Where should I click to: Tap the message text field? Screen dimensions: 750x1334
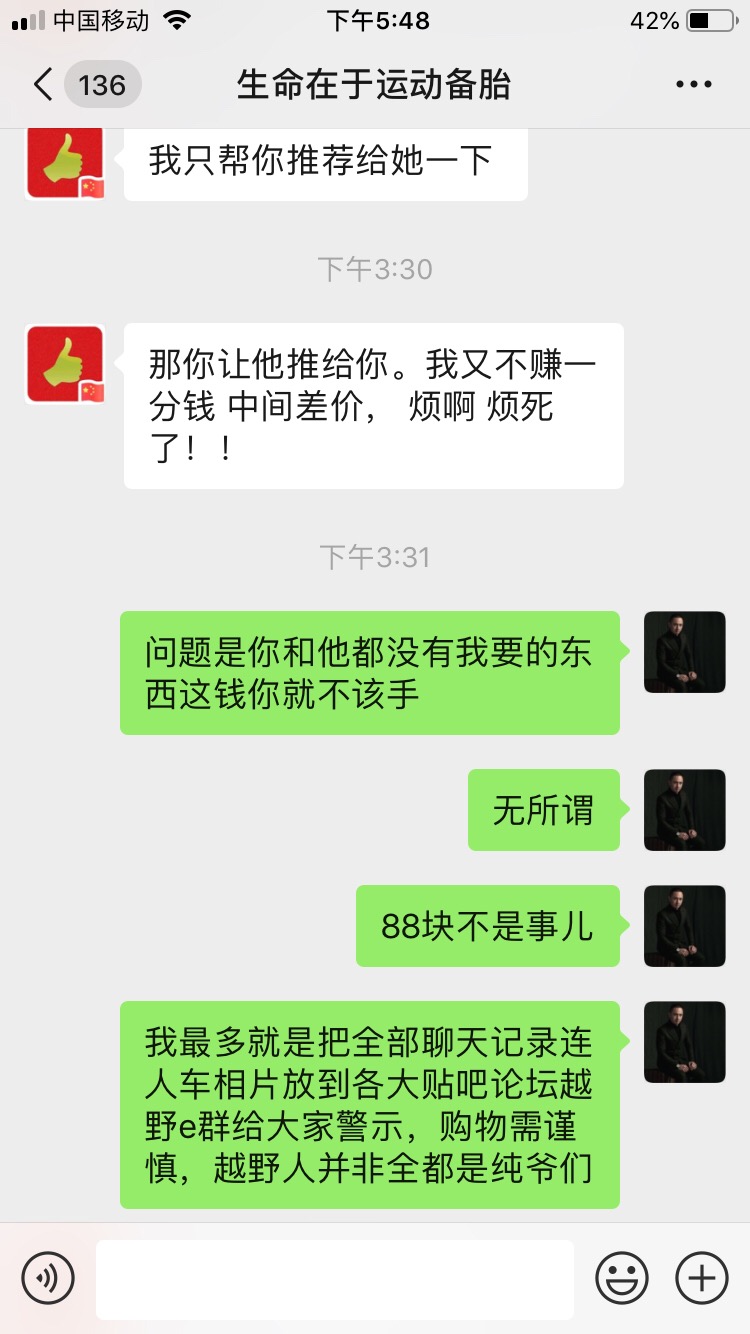pyautogui.click(x=335, y=1278)
